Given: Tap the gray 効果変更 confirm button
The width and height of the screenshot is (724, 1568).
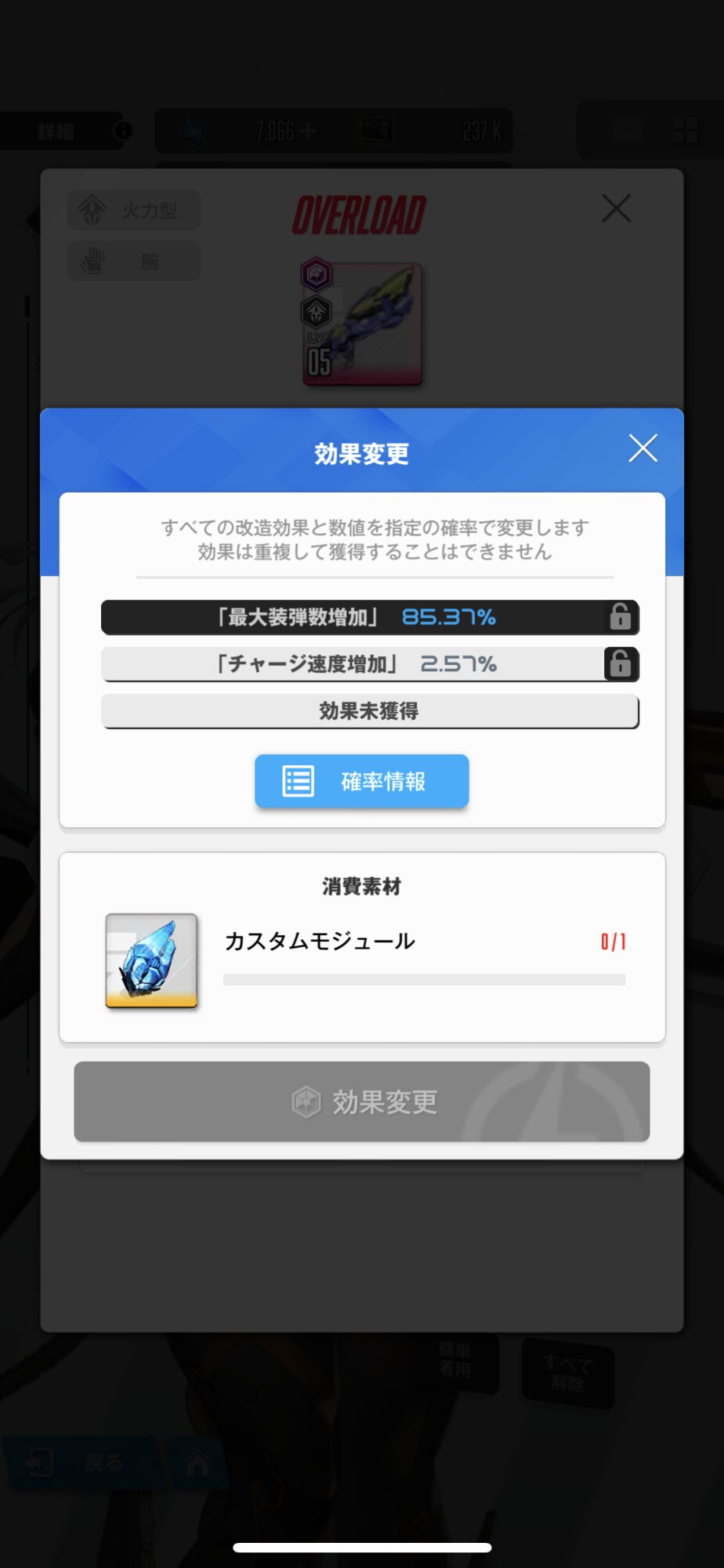Looking at the screenshot, I should tap(362, 1102).
